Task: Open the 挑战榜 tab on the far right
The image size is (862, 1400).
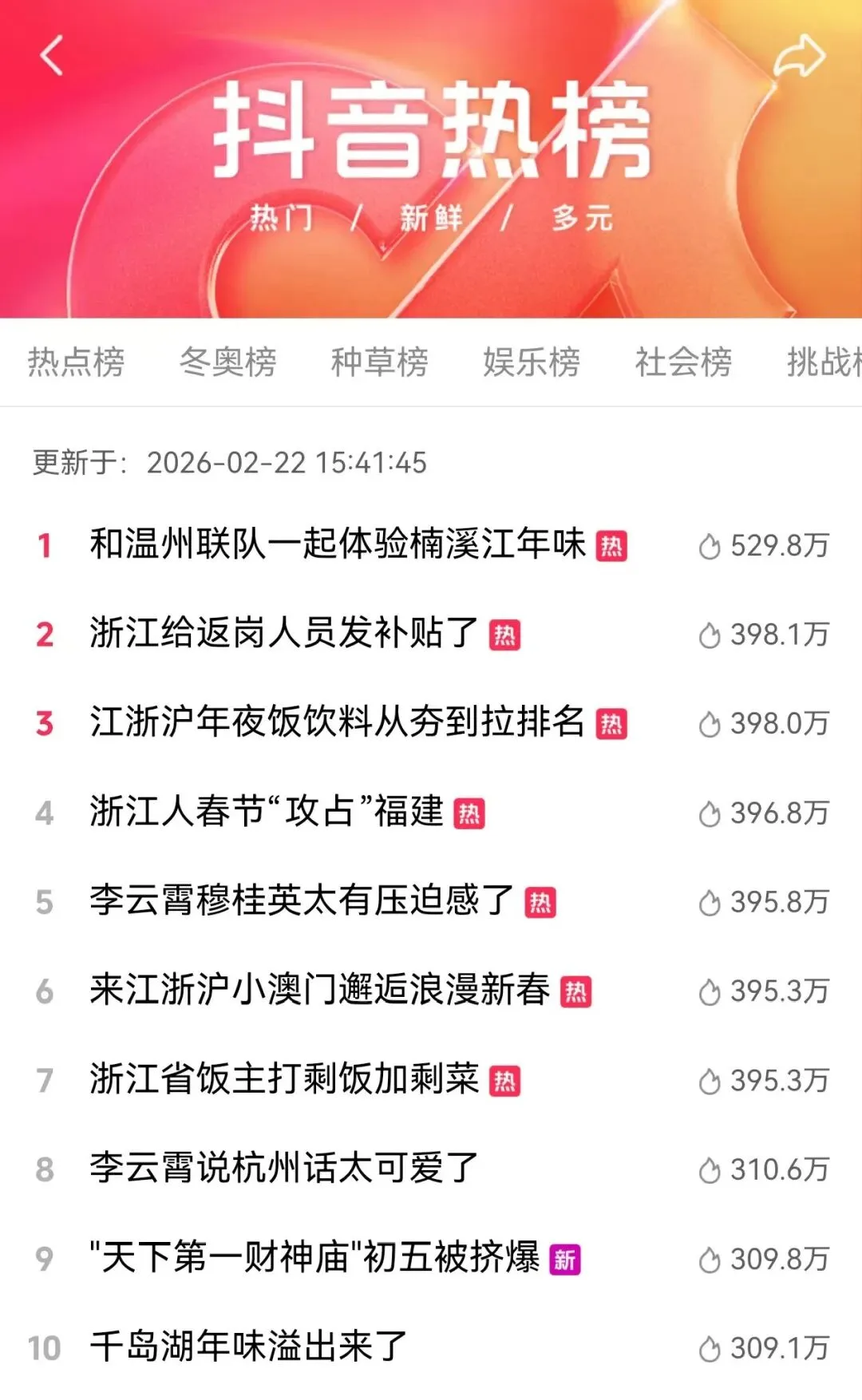Action: tap(830, 363)
